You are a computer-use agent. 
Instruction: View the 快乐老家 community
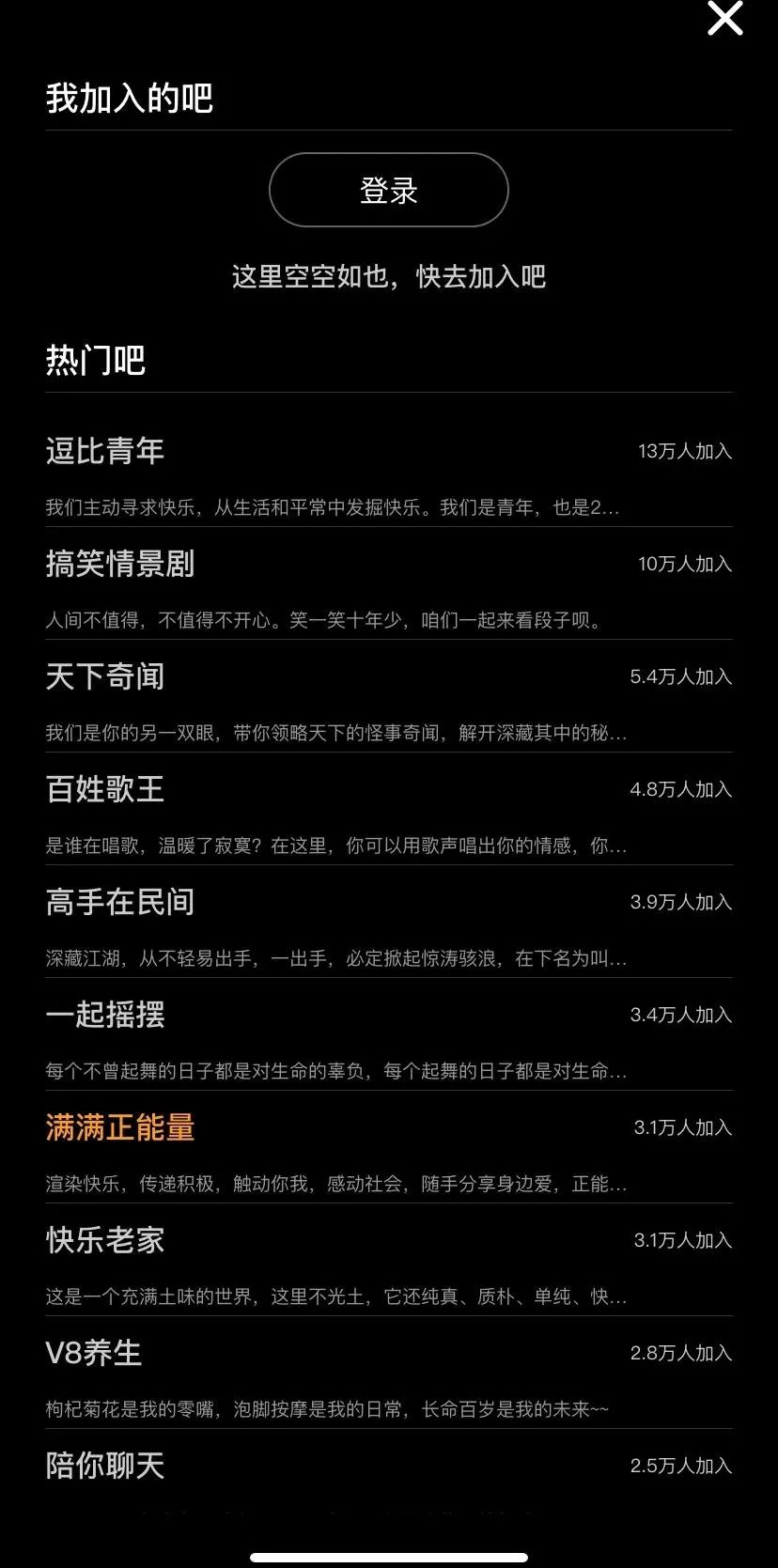(x=105, y=1240)
